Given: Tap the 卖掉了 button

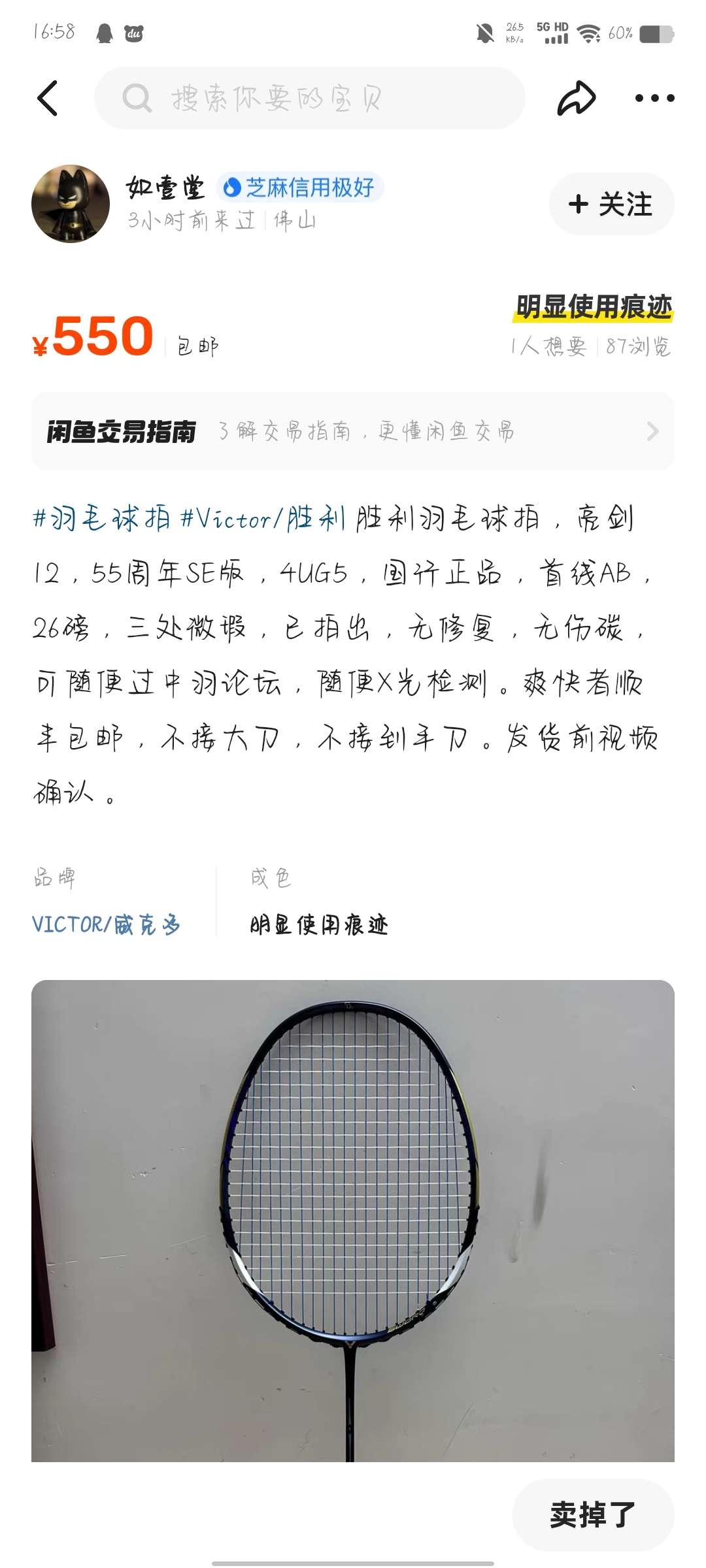Looking at the screenshot, I should coord(593,1514).
